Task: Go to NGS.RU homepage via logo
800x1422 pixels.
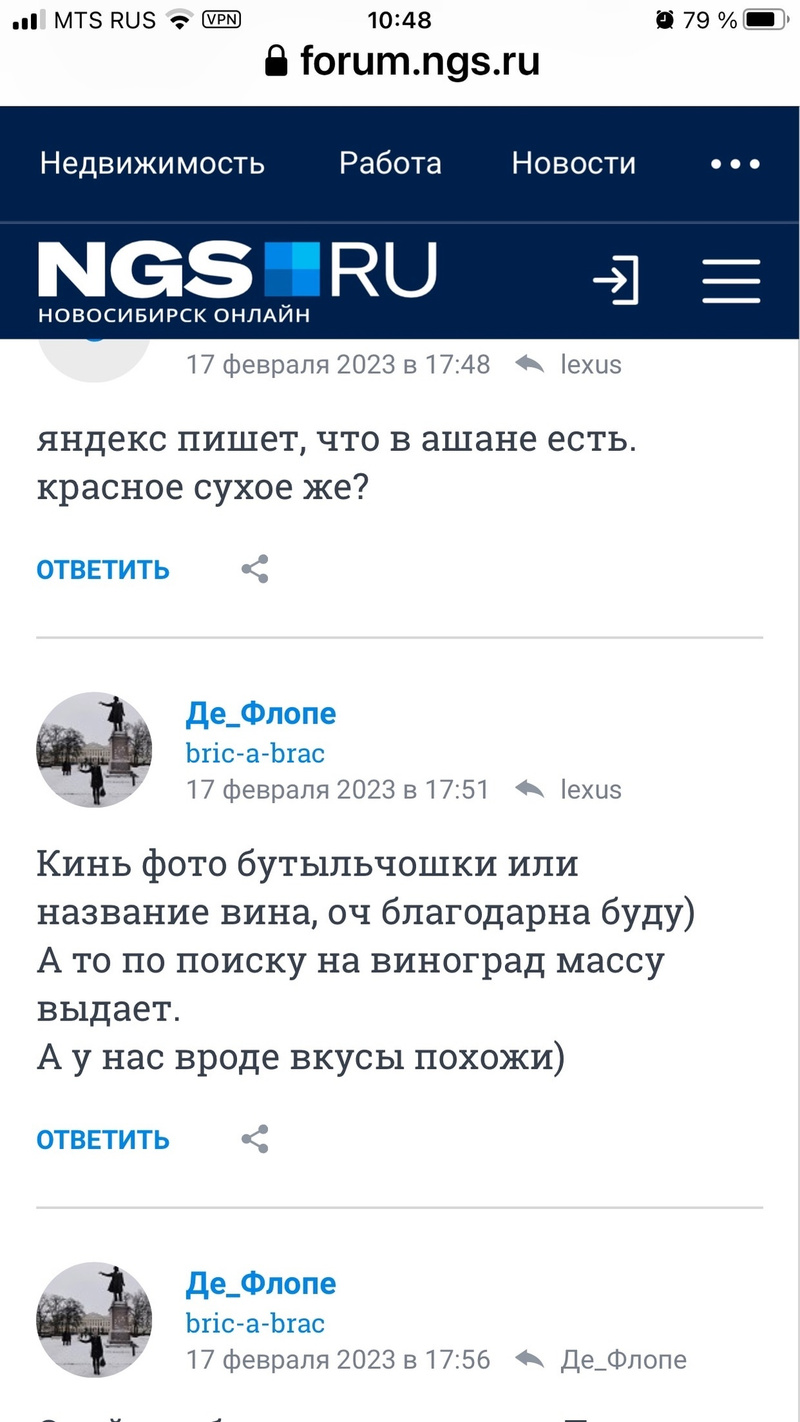Action: (237, 280)
